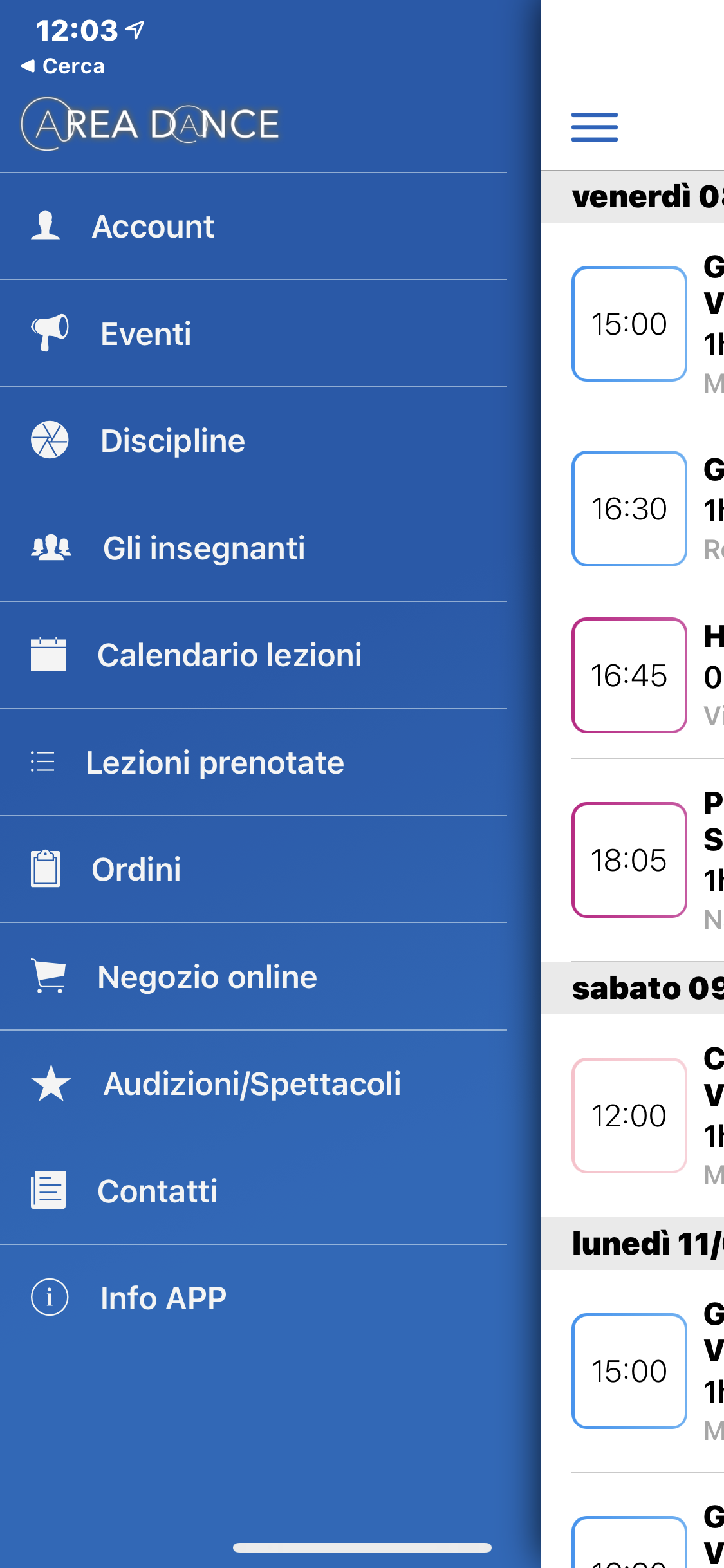Select the 18:05 lesson slot
Image resolution: width=724 pixels, height=1568 pixels.
[629, 860]
